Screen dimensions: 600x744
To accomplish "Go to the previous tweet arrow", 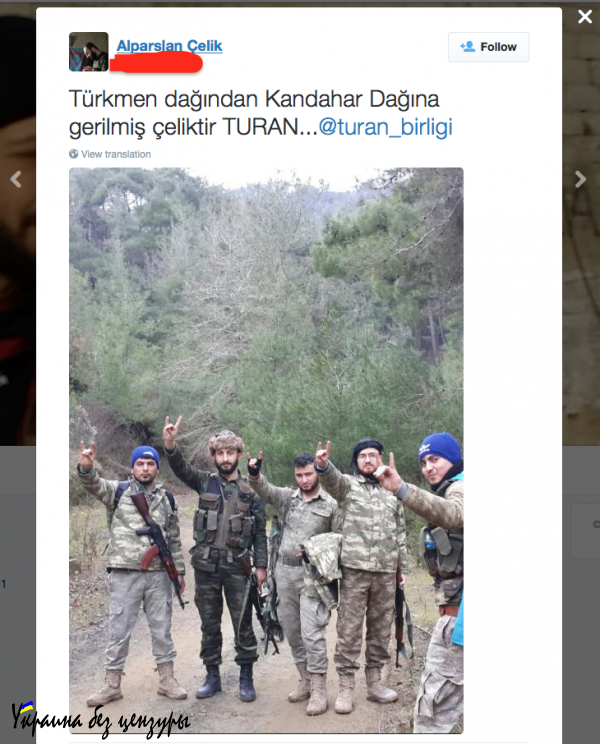I will click(16, 179).
